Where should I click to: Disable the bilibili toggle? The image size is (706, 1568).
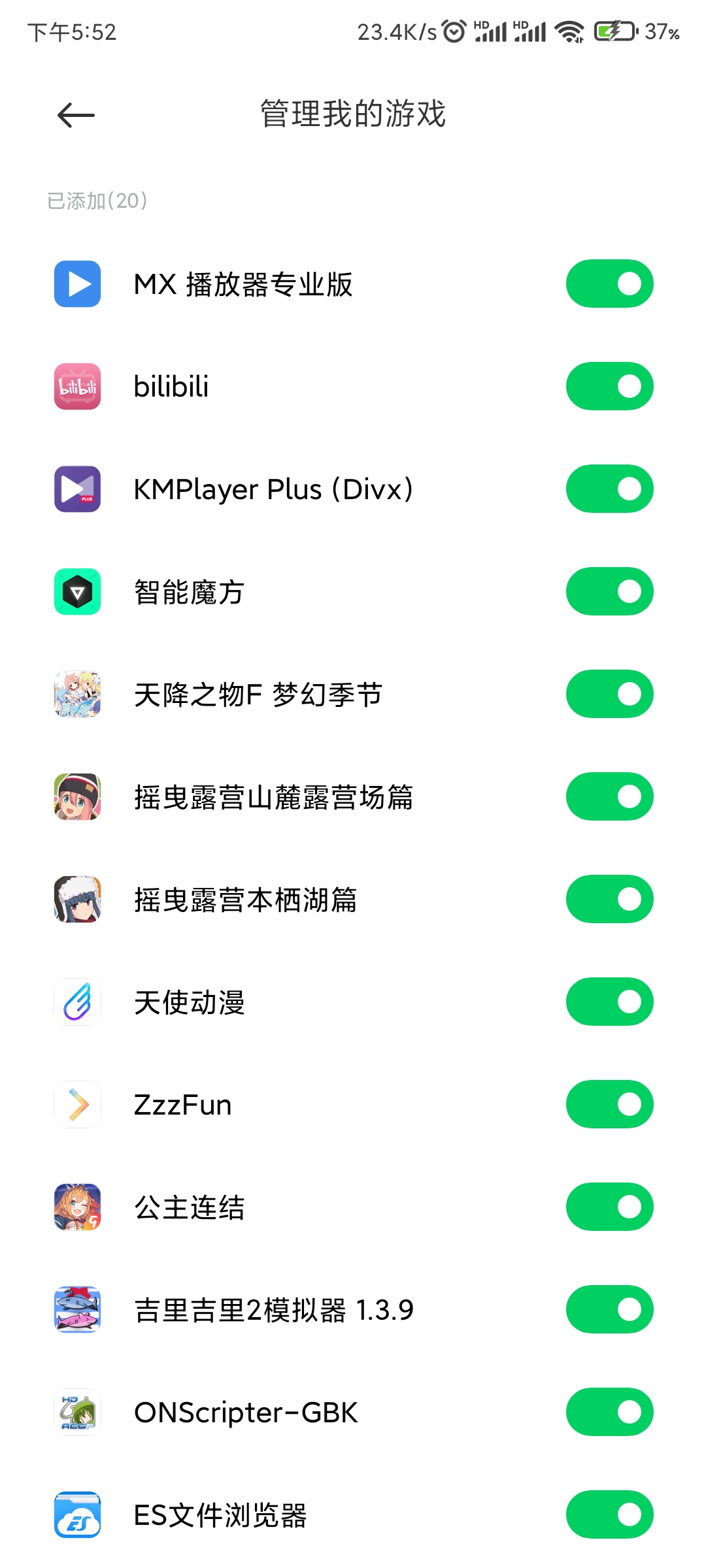609,386
